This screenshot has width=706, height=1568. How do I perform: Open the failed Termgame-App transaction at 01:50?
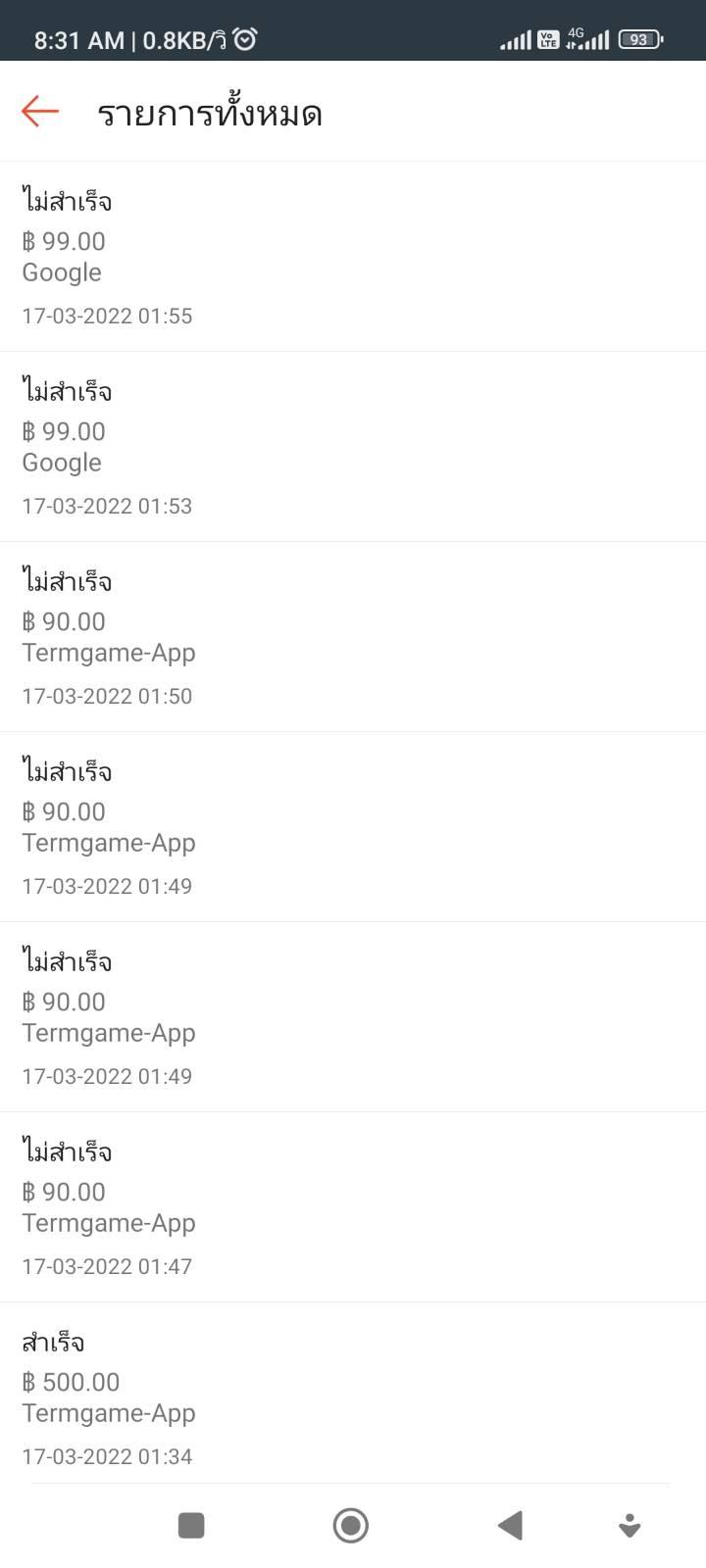point(353,637)
